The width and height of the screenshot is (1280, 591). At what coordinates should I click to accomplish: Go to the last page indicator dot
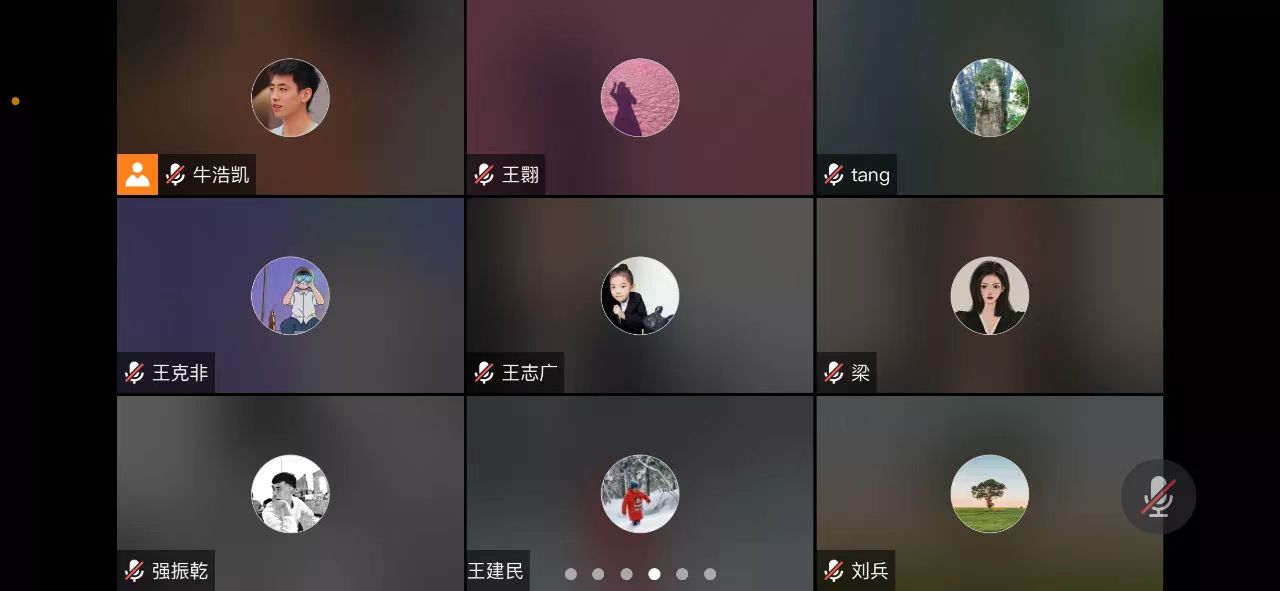pyautogui.click(x=710, y=574)
